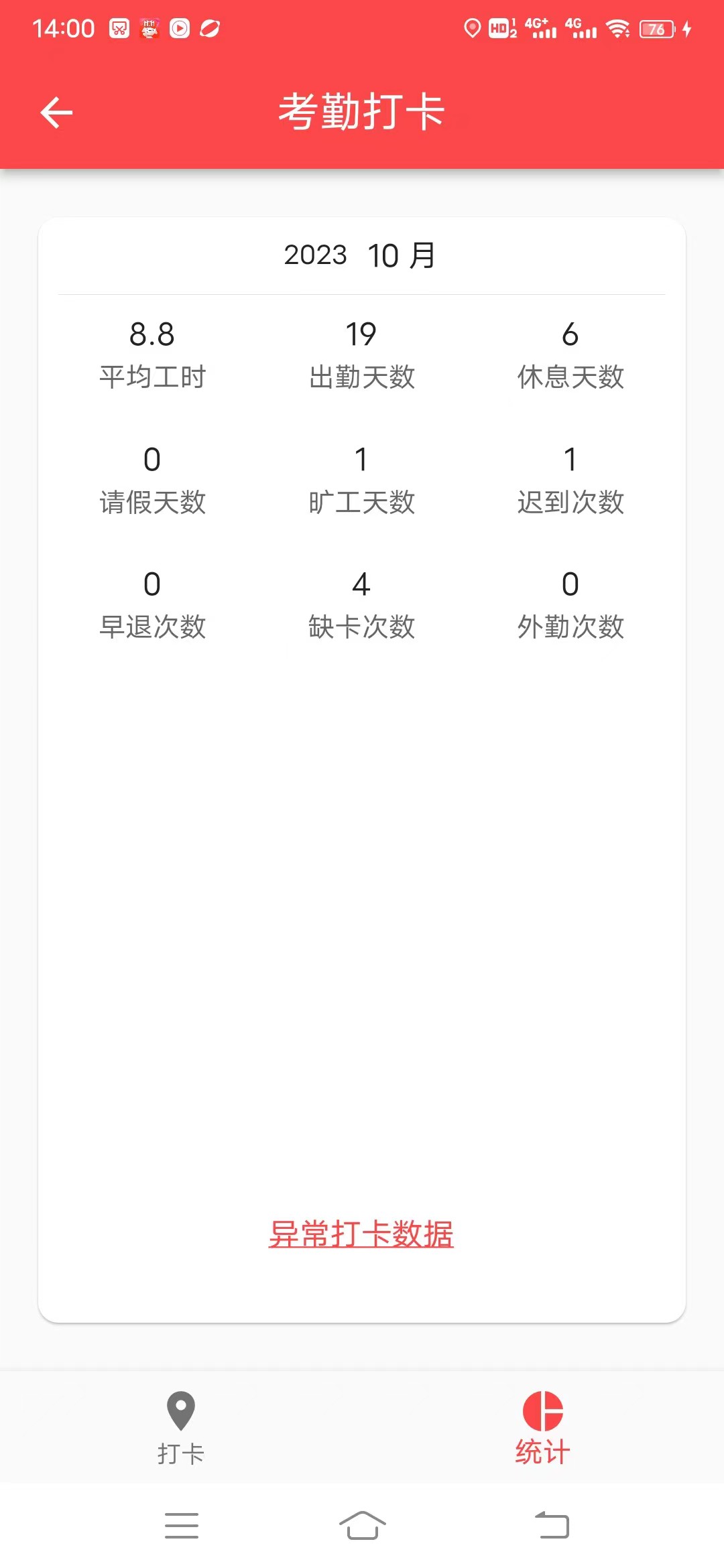Screen dimensions: 724x1568
Task: Open the 2023 10月 month picker
Action: (x=361, y=255)
